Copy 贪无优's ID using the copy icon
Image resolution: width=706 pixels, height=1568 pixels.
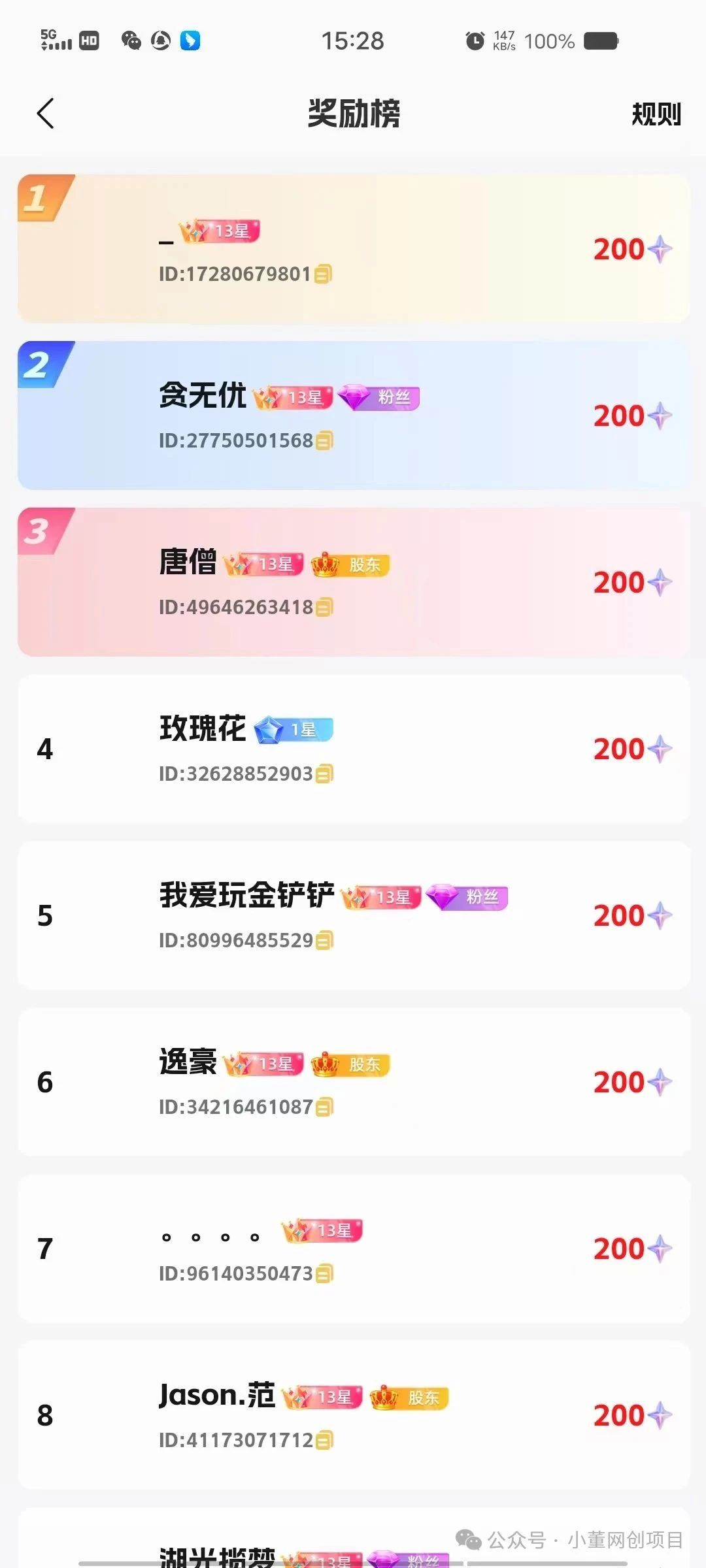(x=324, y=440)
